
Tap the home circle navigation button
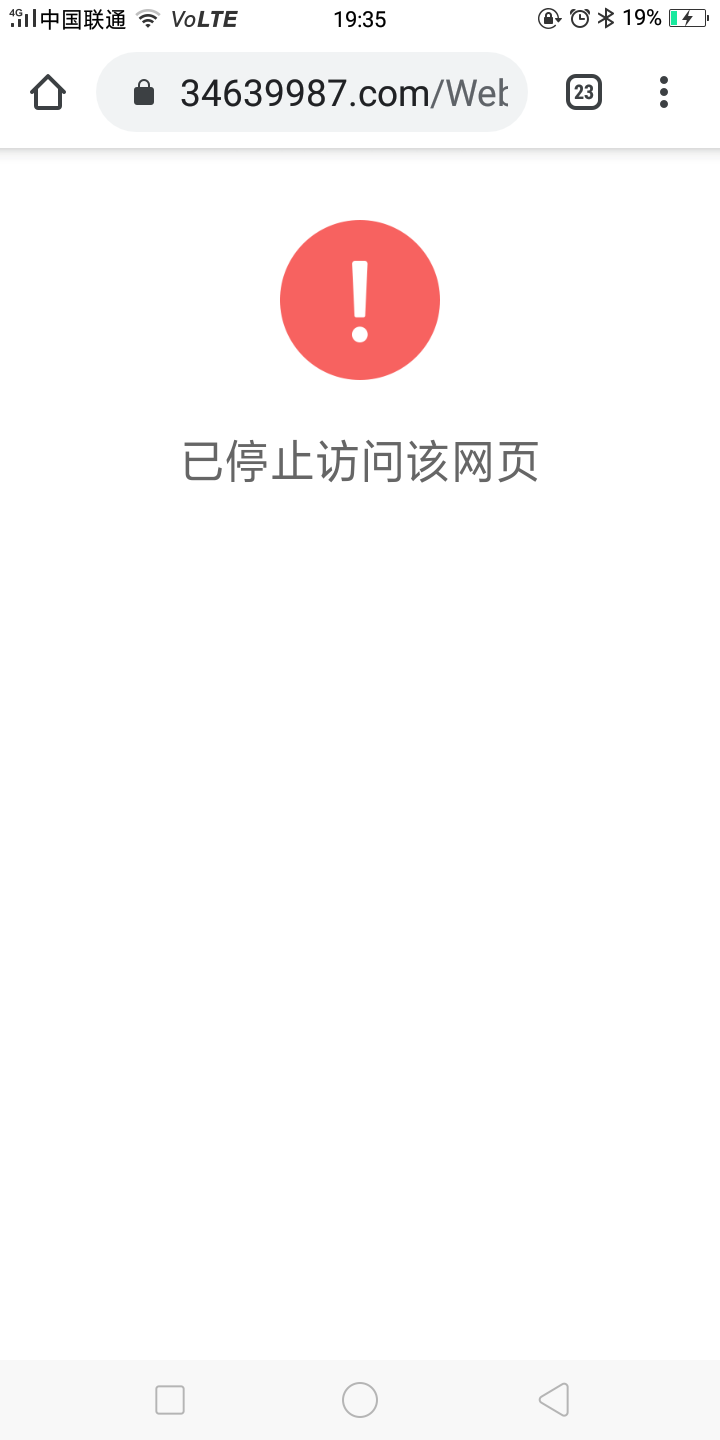pyautogui.click(x=360, y=1399)
